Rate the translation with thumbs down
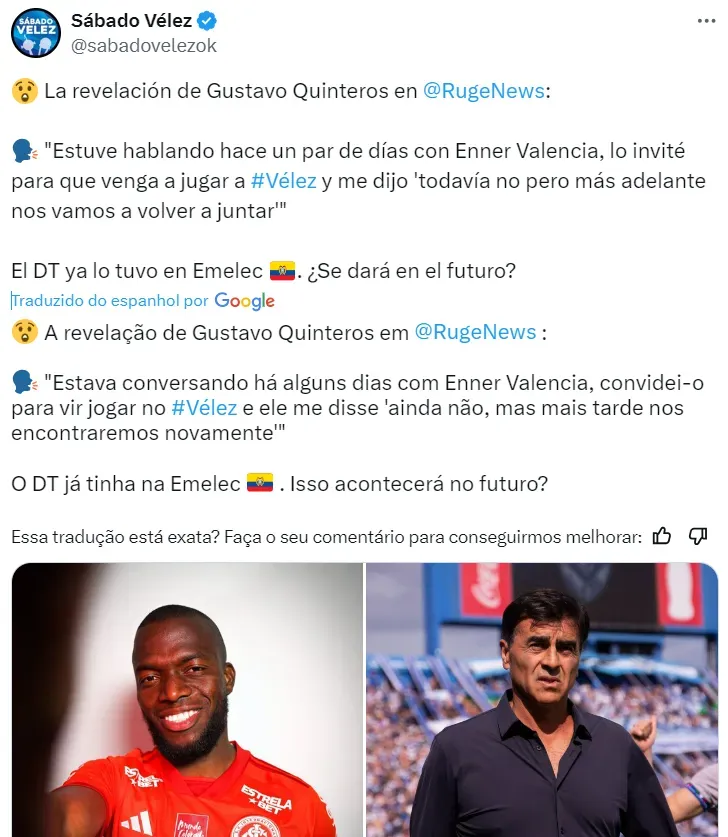This screenshot has width=728, height=837. click(698, 537)
